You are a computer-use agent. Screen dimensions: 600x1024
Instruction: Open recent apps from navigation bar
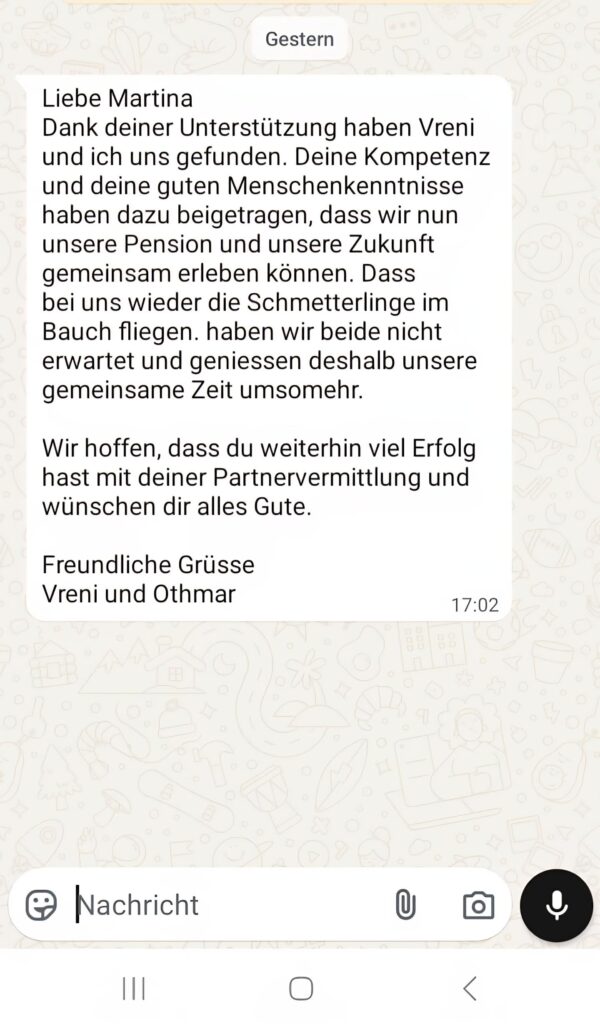tap(133, 989)
